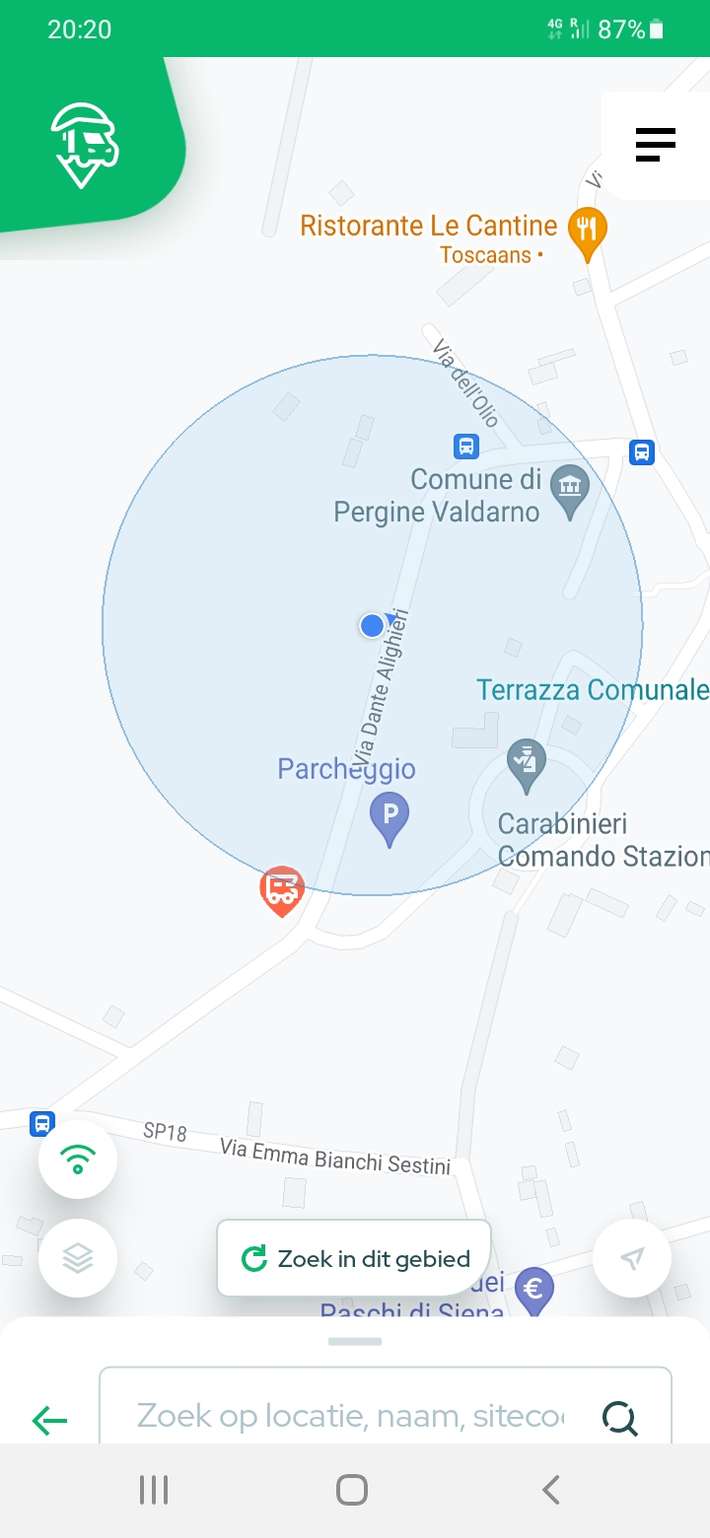Select the orange camper site marker

coord(282,889)
